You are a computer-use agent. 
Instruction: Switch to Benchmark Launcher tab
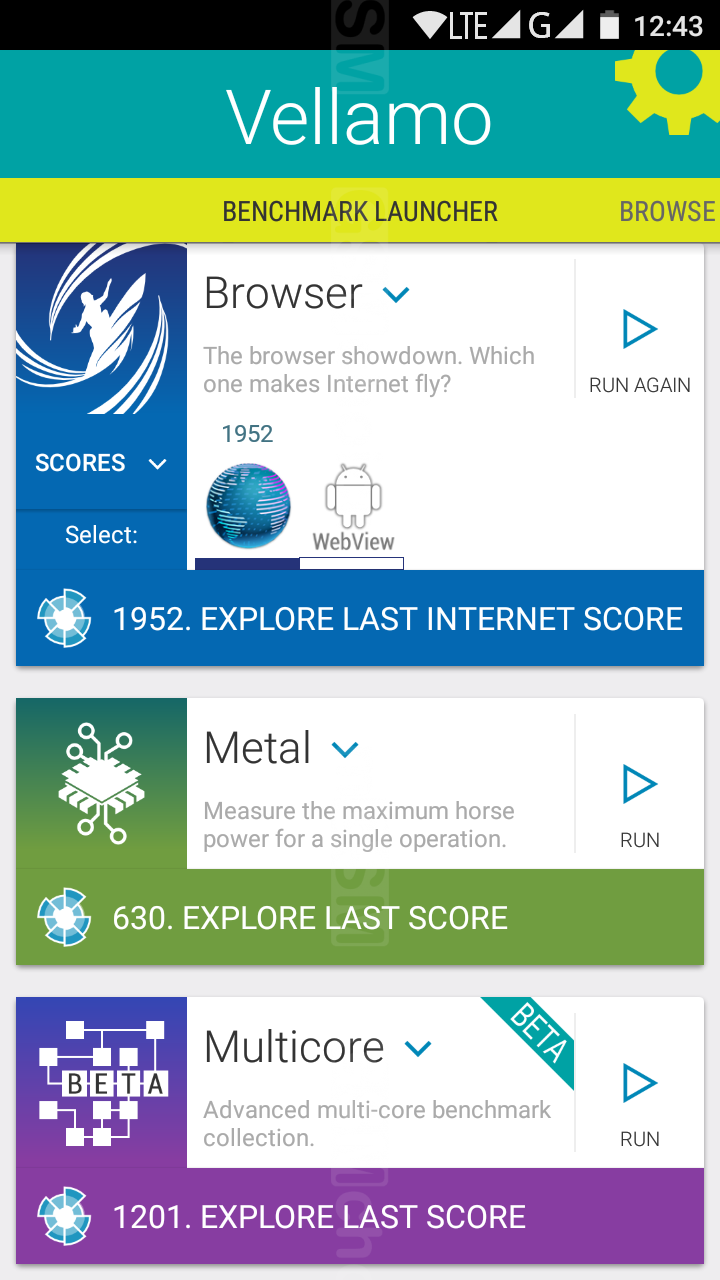tap(360, 212)
